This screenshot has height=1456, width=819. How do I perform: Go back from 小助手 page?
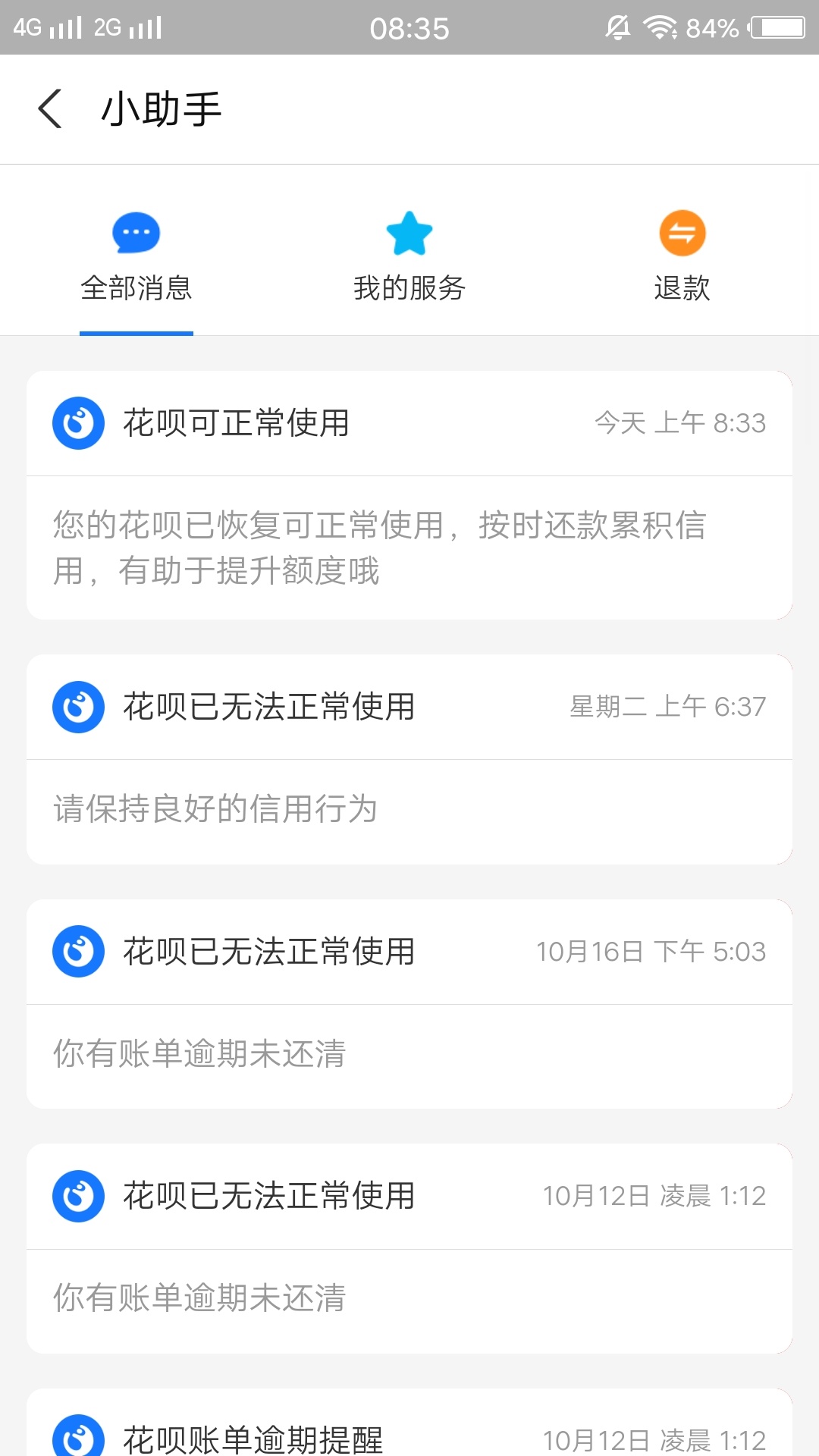coord(50,109)
